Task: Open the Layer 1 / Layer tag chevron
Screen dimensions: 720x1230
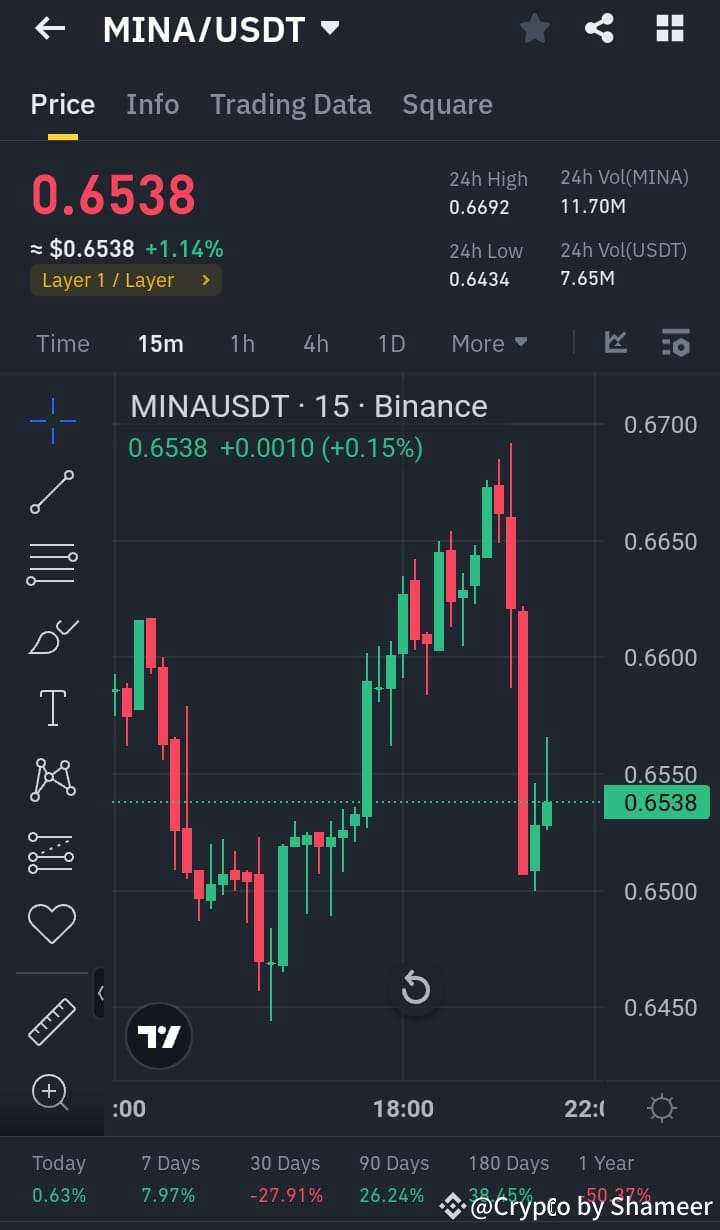Action: (x=207, y=280)
